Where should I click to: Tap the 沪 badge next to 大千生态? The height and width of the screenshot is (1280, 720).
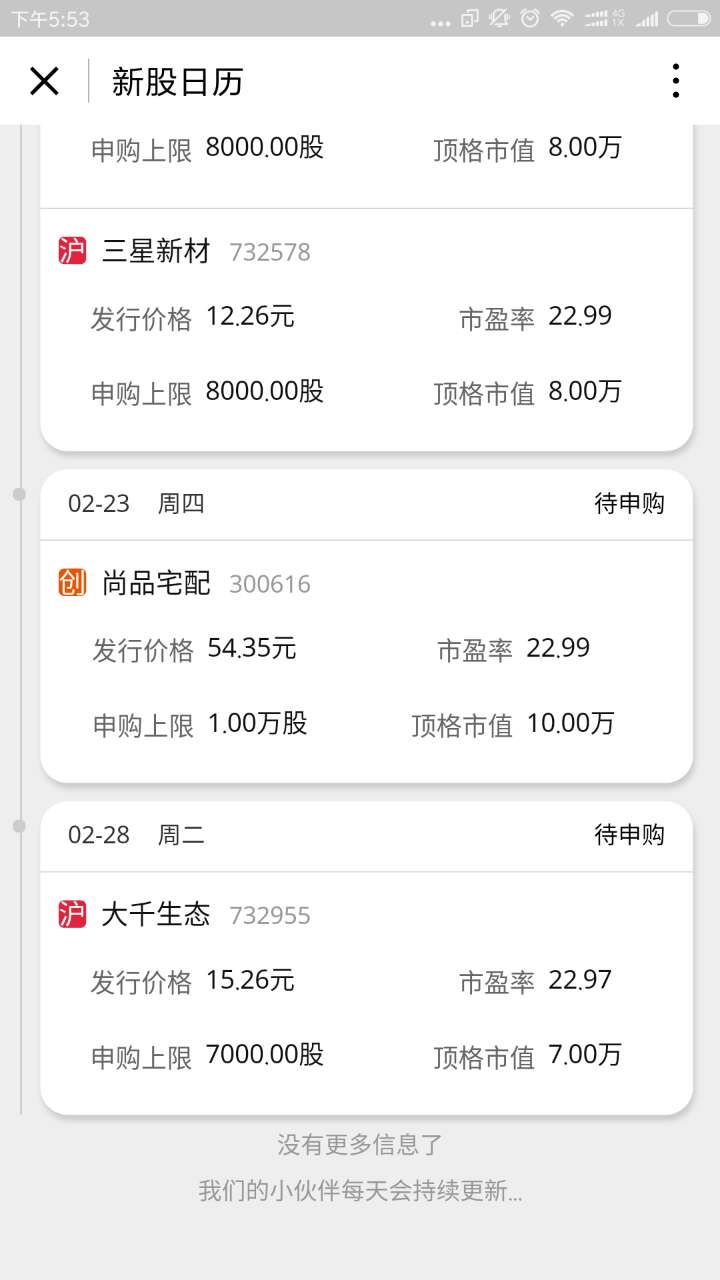click(x=71, y=914)
